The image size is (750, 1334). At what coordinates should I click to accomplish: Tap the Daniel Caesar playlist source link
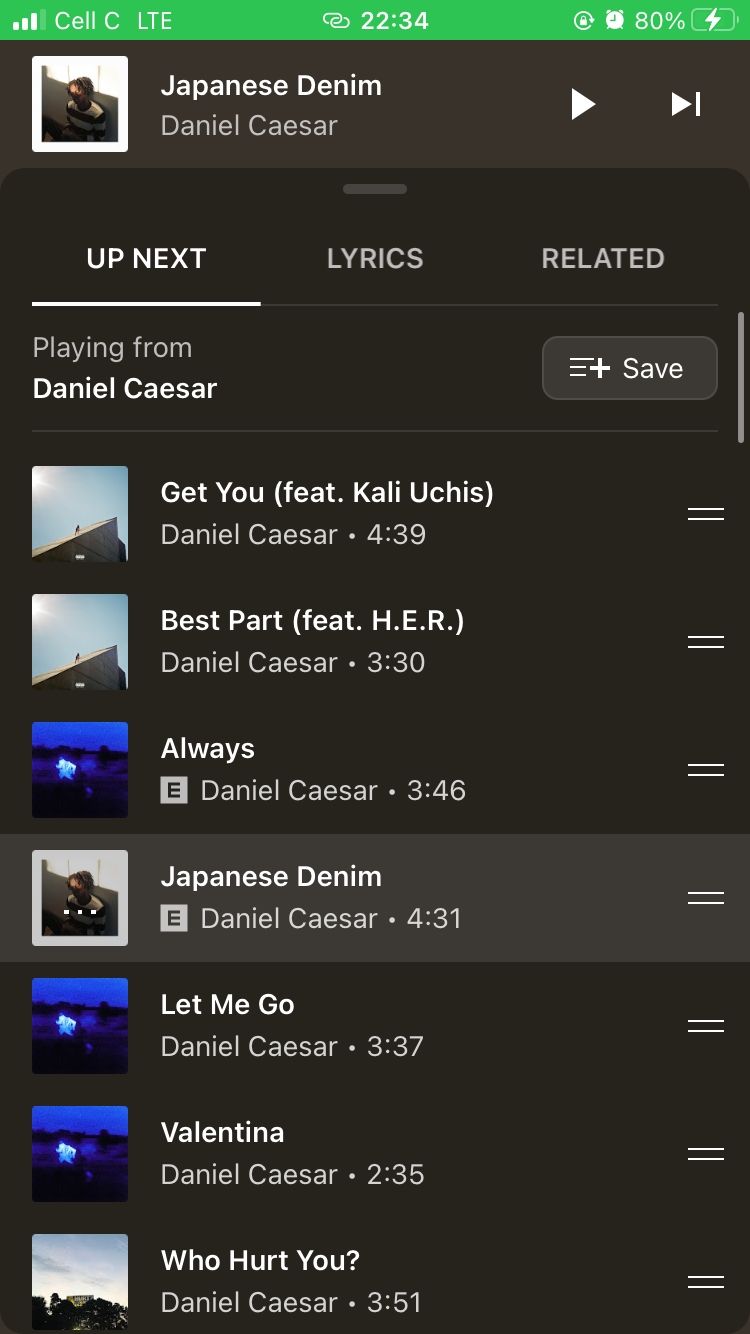point(124,388)
